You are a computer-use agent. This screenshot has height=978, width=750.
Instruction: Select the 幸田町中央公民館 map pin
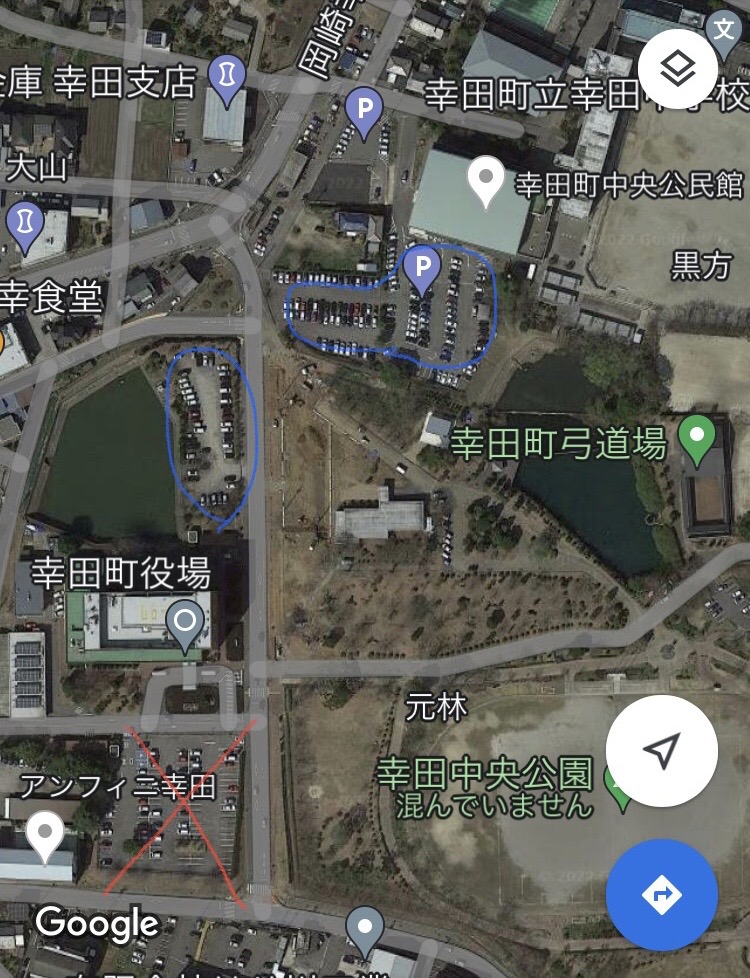(486, 182)
